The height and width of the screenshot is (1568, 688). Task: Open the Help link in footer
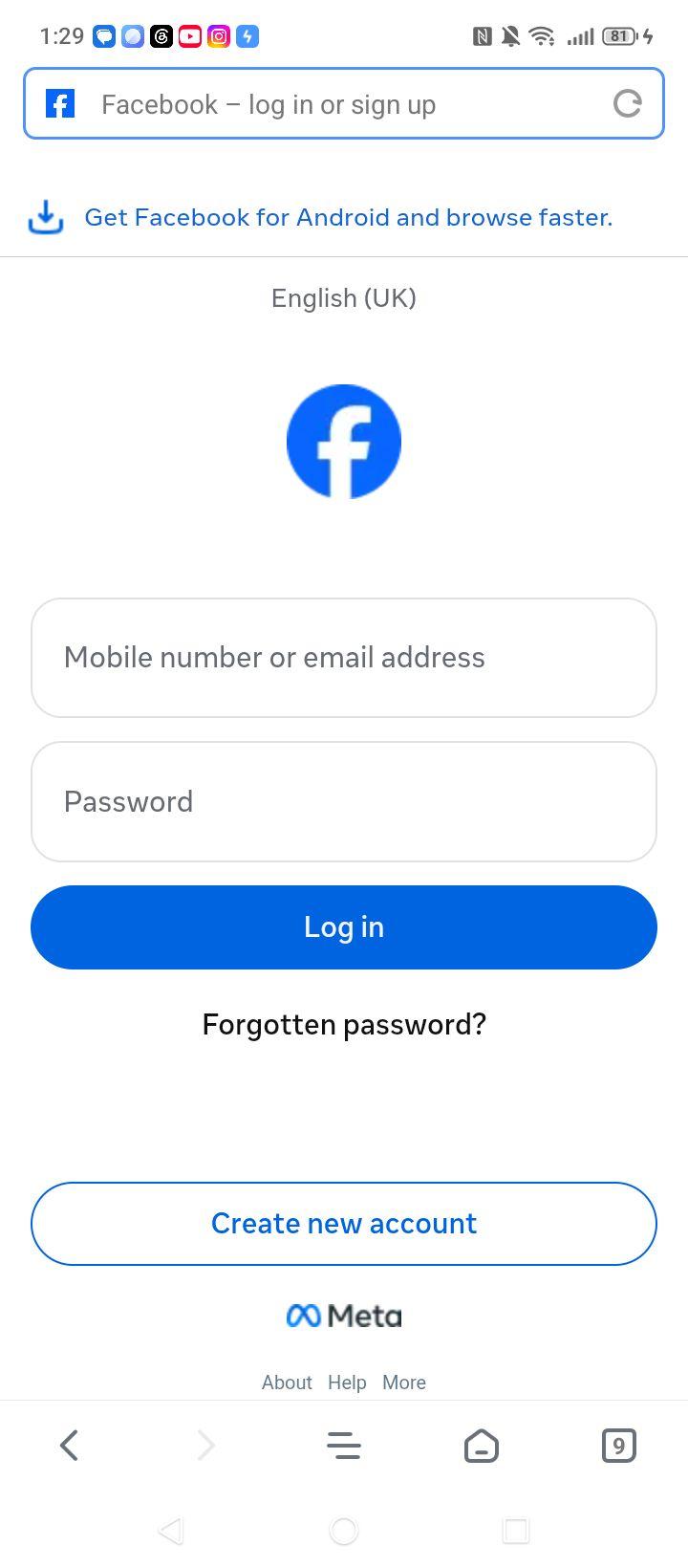(347, 1383)
